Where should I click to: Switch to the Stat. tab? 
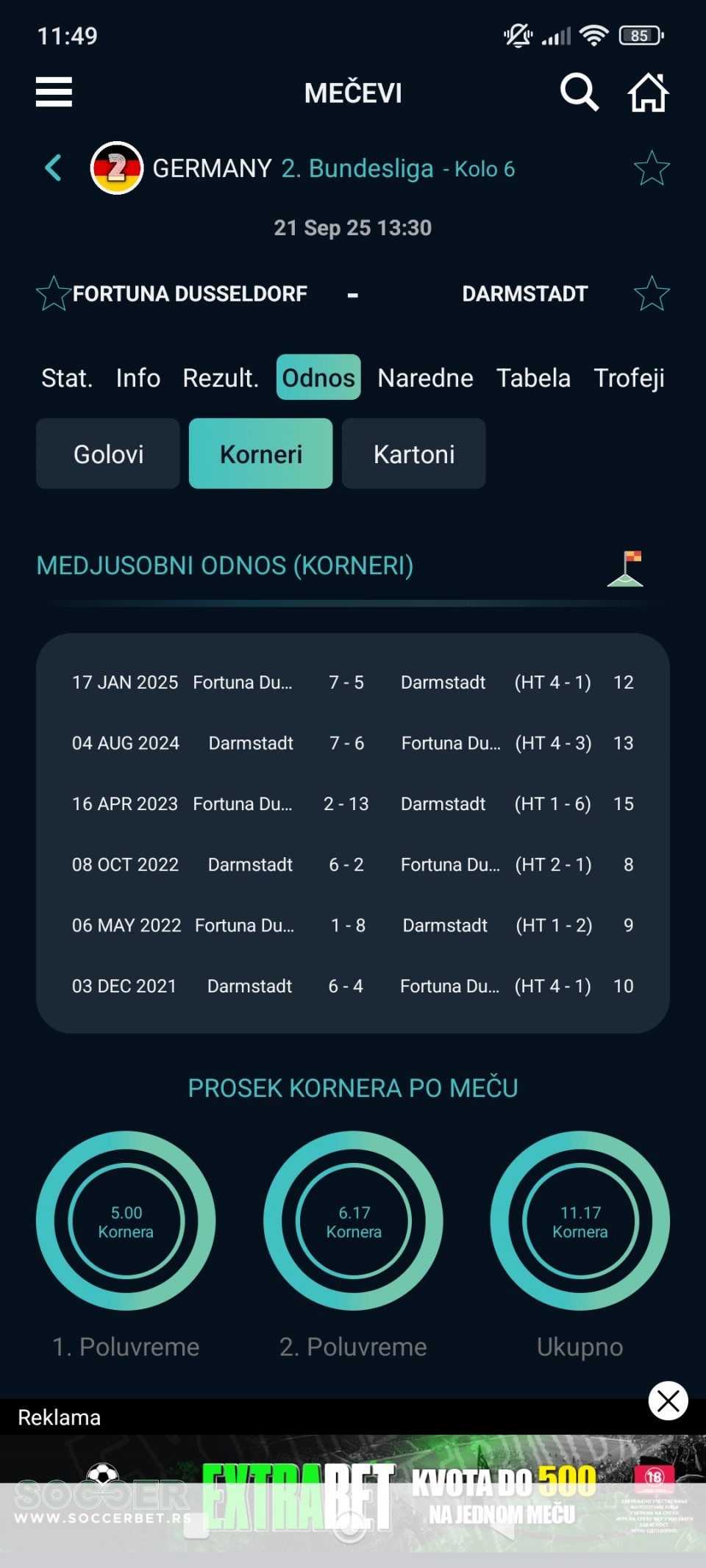click(x=67, y=378)
